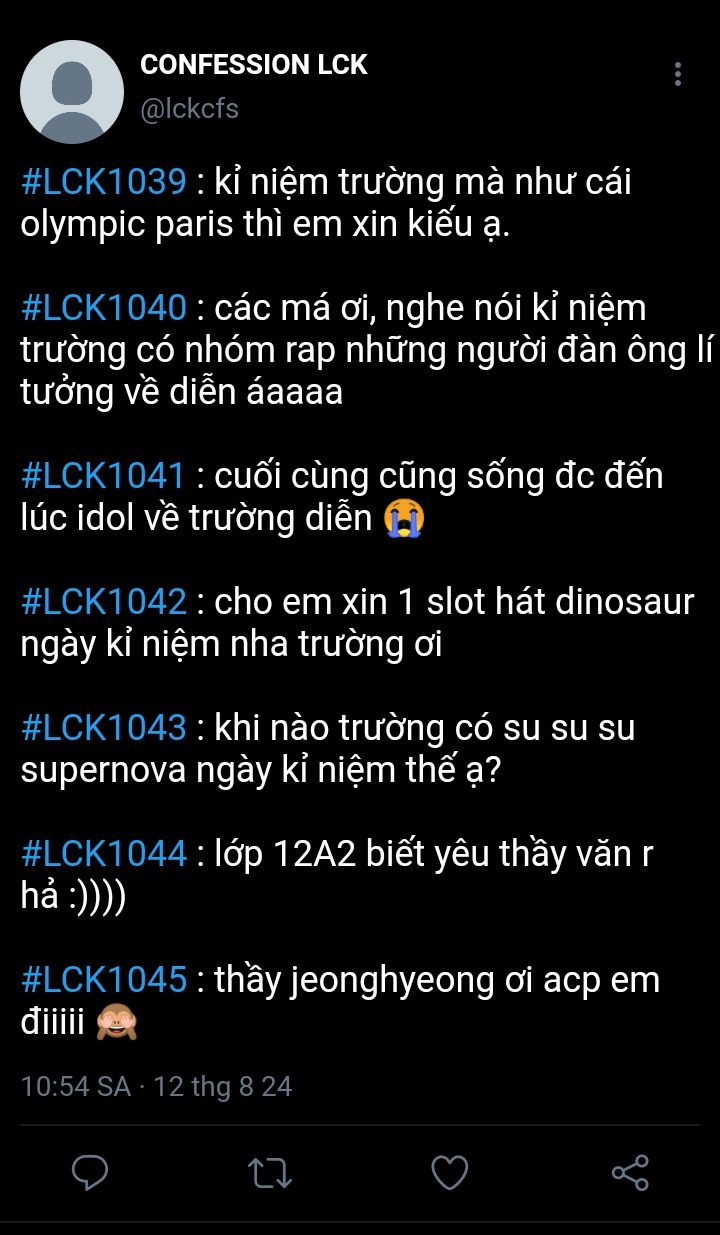The width and height of the screenshot is (720, 1235).
Task: Share this tweet
Action: (629, 1172)
